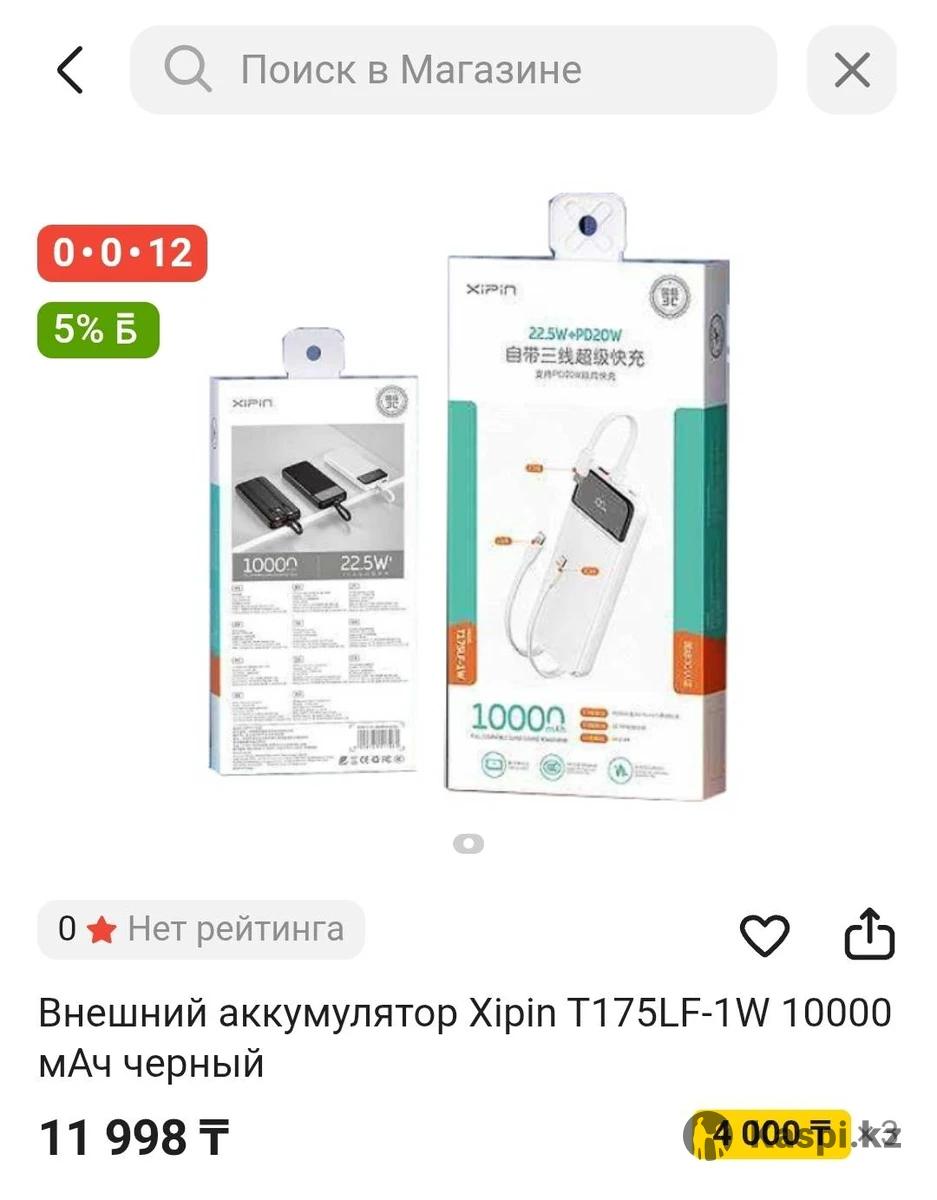937x1200 pixels.
Task: Add the Xipin power bank to favorites
Action: point(764,935)
